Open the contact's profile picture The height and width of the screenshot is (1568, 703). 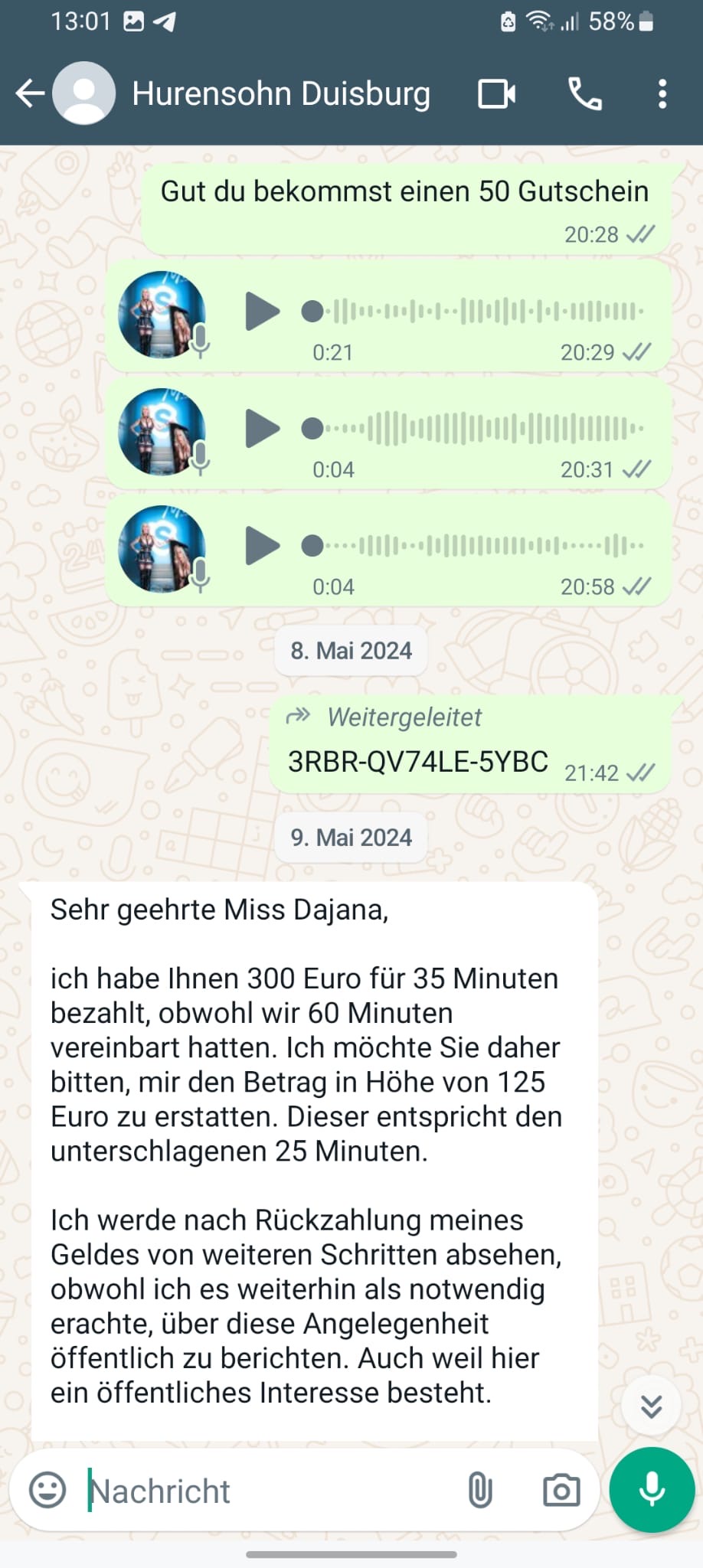pos(84,94)
